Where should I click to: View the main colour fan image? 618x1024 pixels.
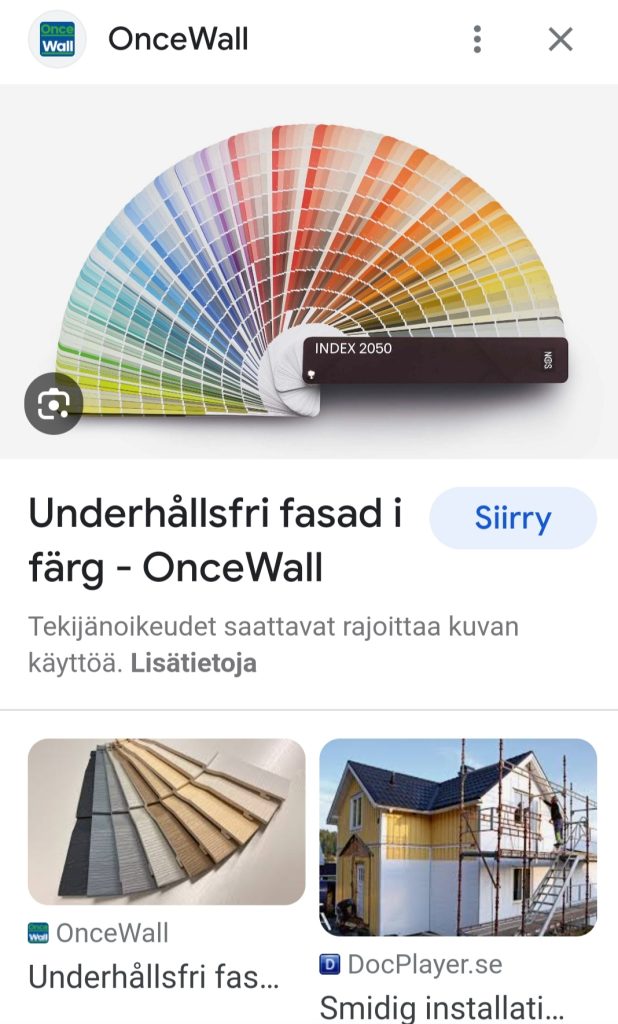[x=310, y=270]
